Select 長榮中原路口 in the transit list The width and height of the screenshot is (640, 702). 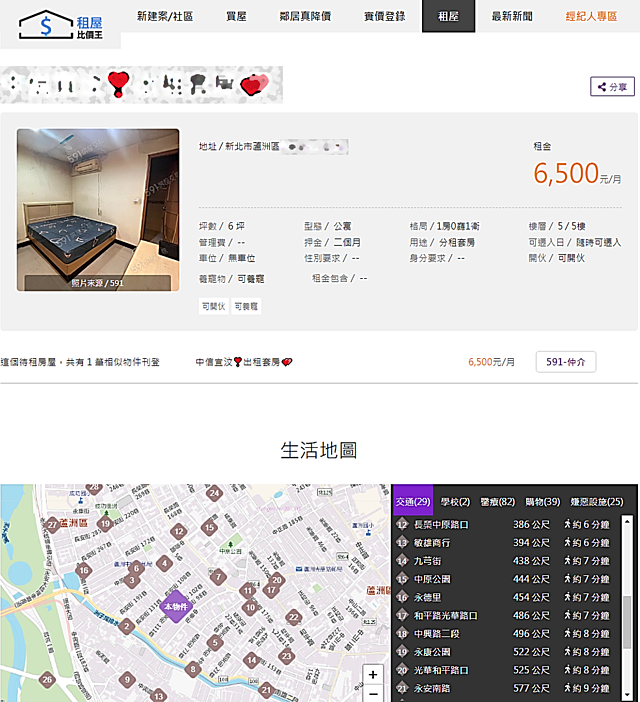coord(447,525)
